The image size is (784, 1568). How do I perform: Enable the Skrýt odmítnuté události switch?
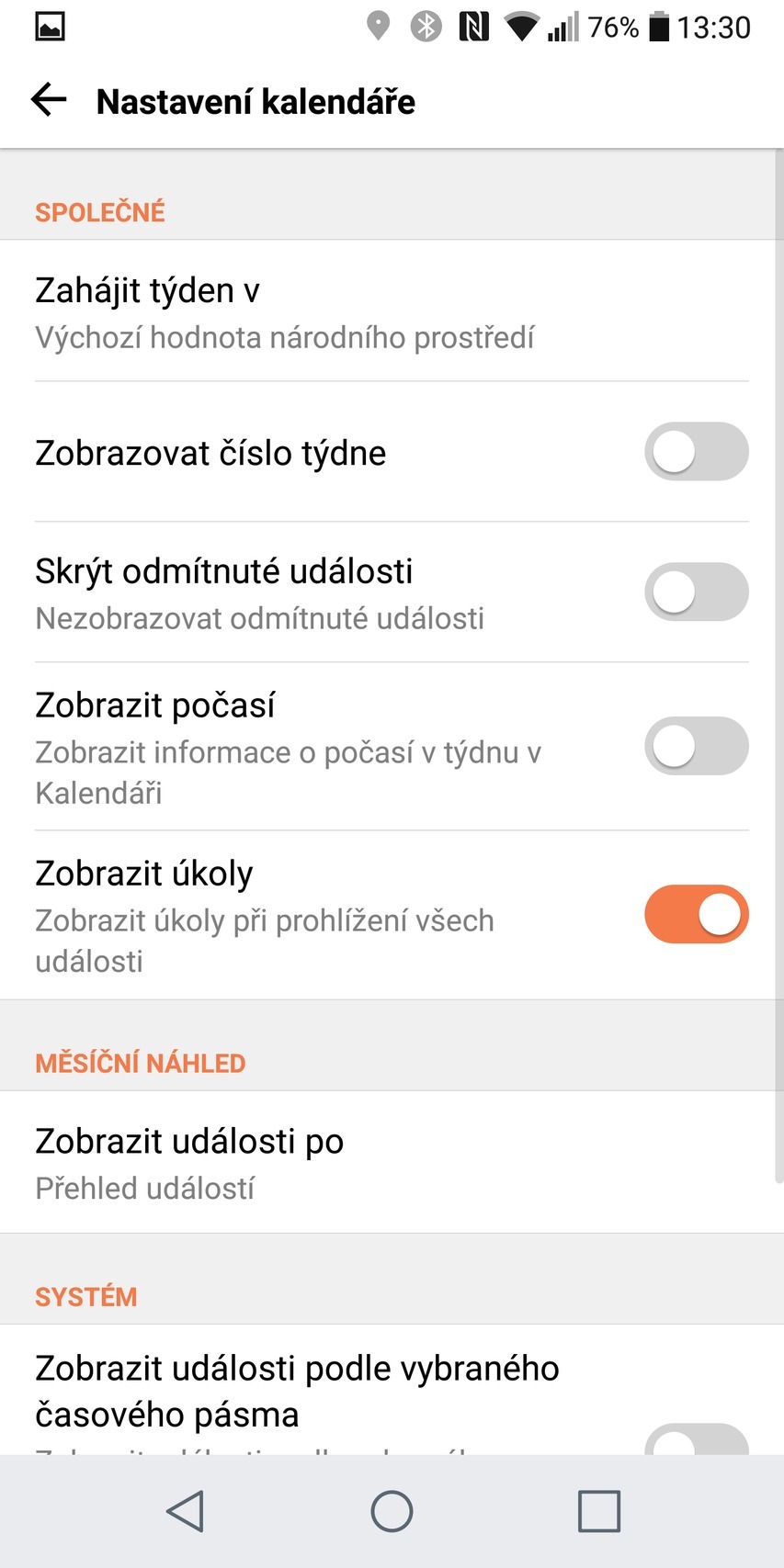coord(696,592)
